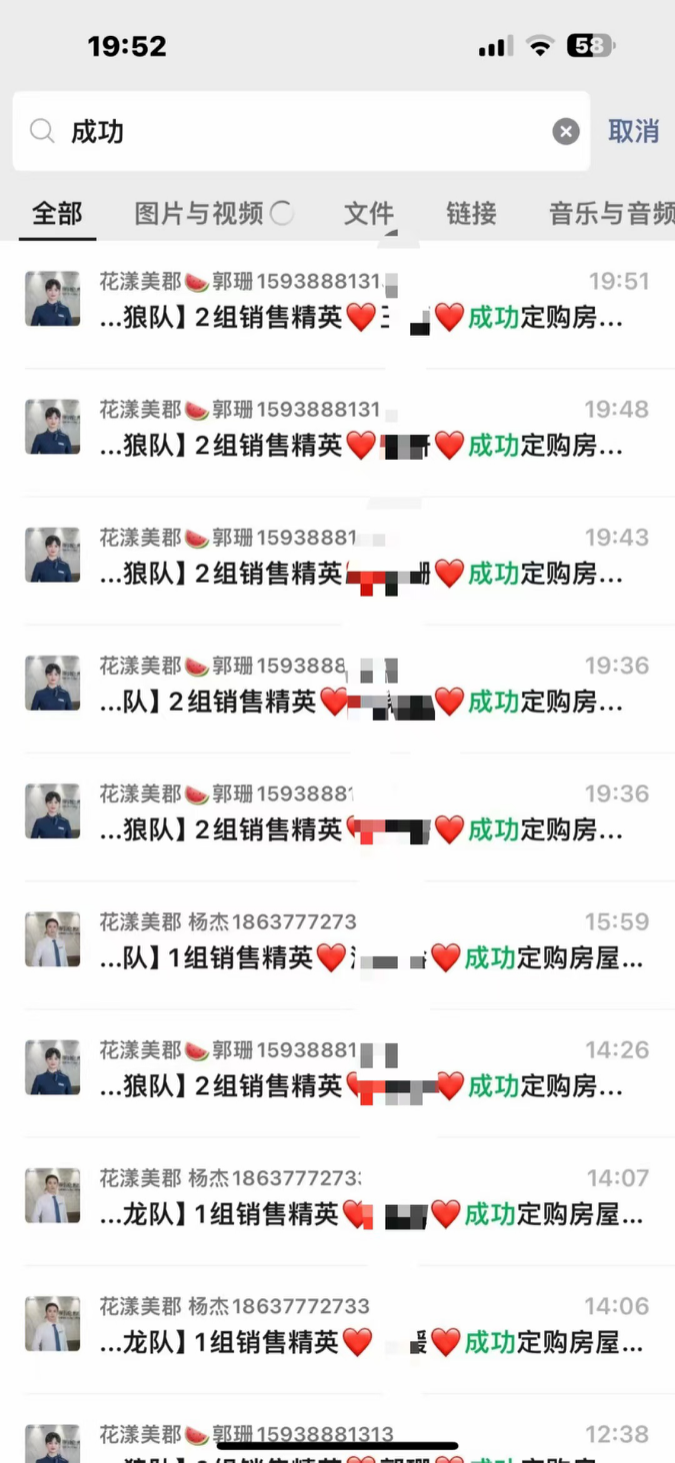Clear the search text with the X icon
675x1463 pixels.
tap(566, 131)
